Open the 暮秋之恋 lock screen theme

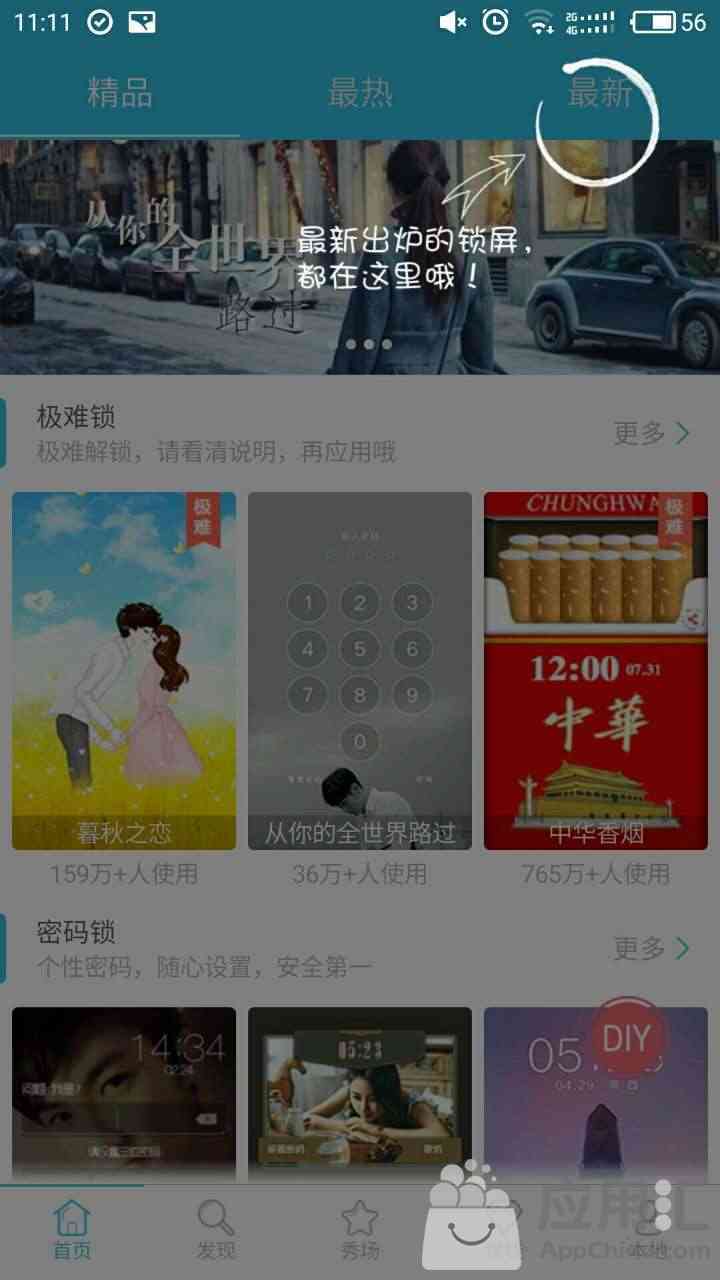coord(124,671)
